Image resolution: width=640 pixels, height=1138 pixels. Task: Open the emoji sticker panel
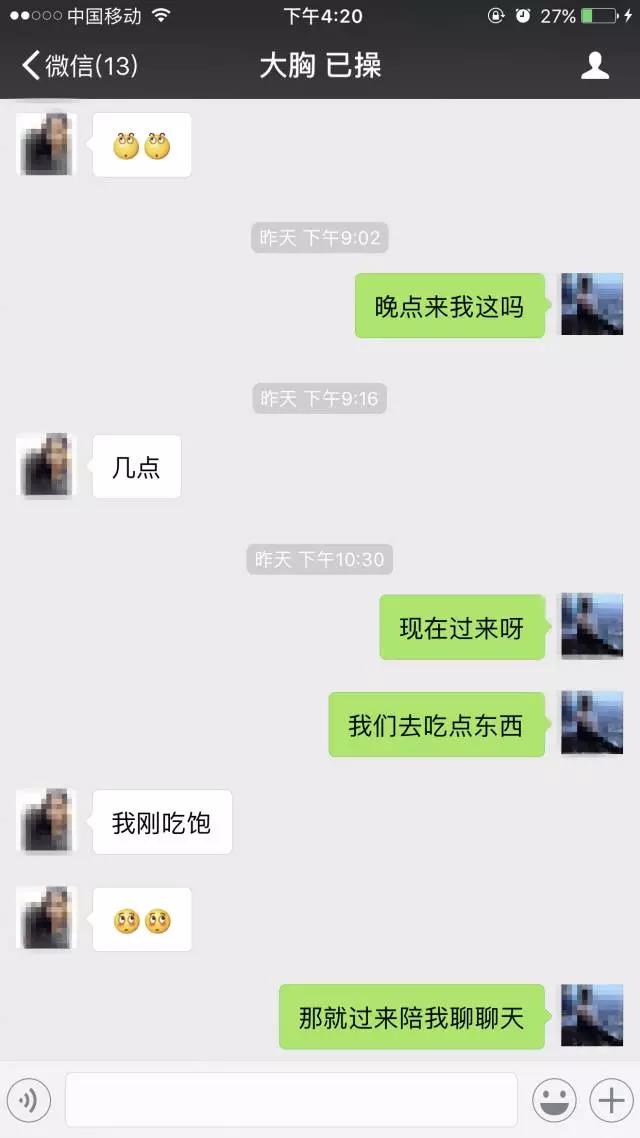[x=553, y=1100]
